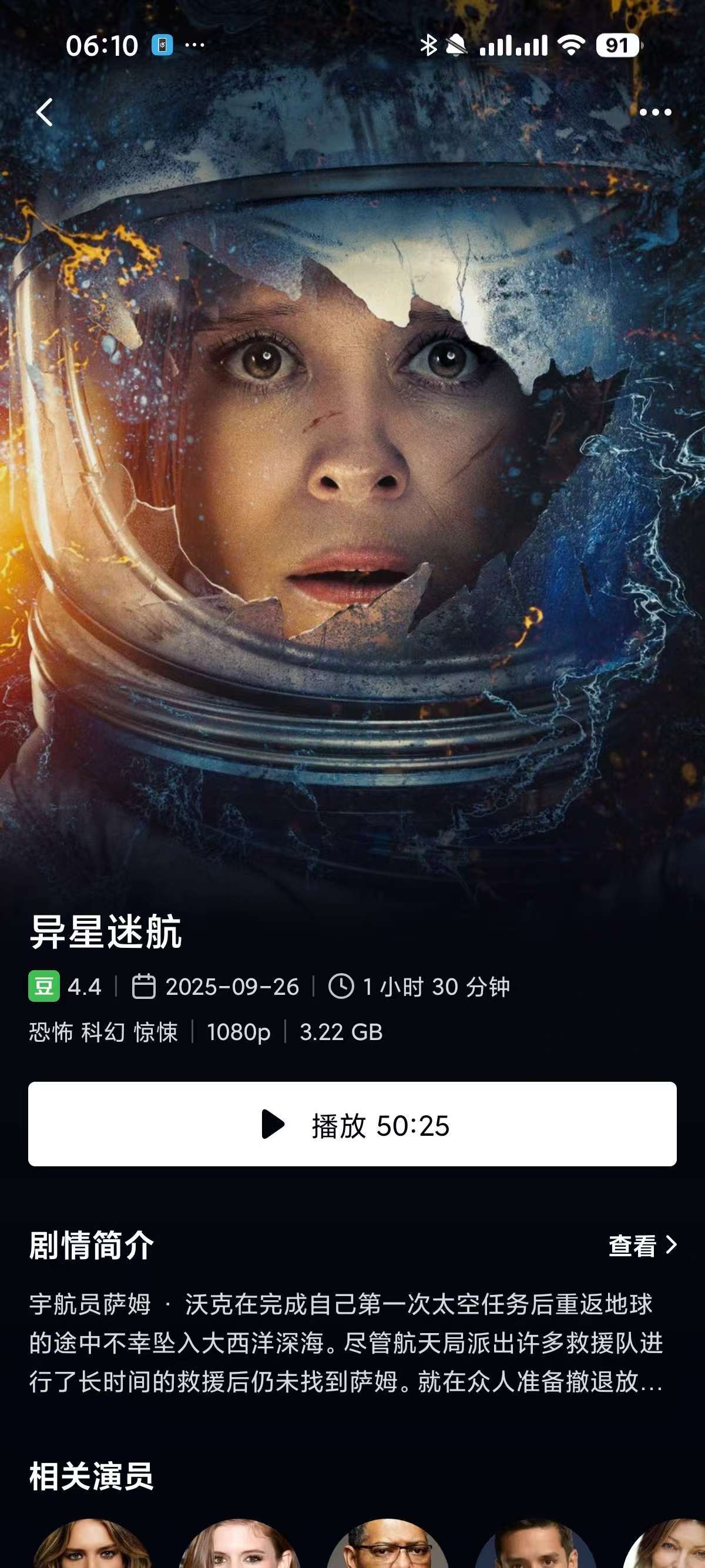Image resolution: width=705 pixels, height=1568 pixels.
Task: Open the third cast member with glasses
Action: (387, 1546)
